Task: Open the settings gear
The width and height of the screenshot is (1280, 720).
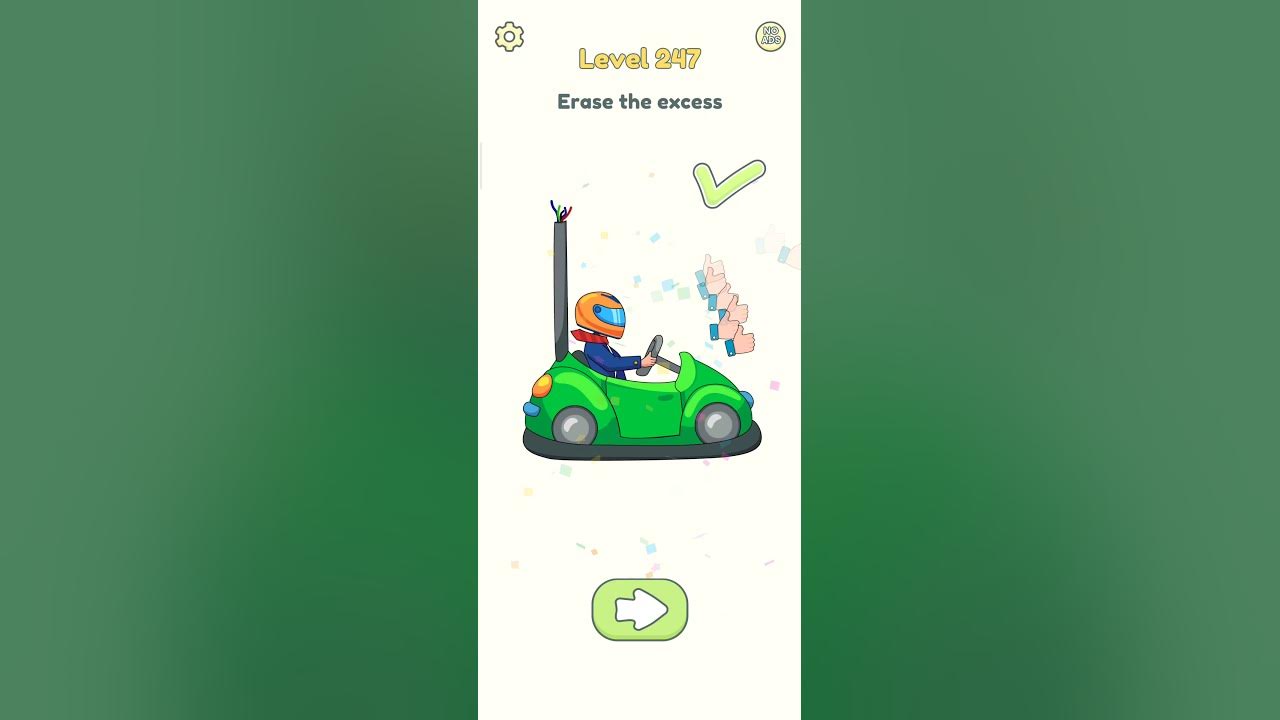Action: point(509,37)
